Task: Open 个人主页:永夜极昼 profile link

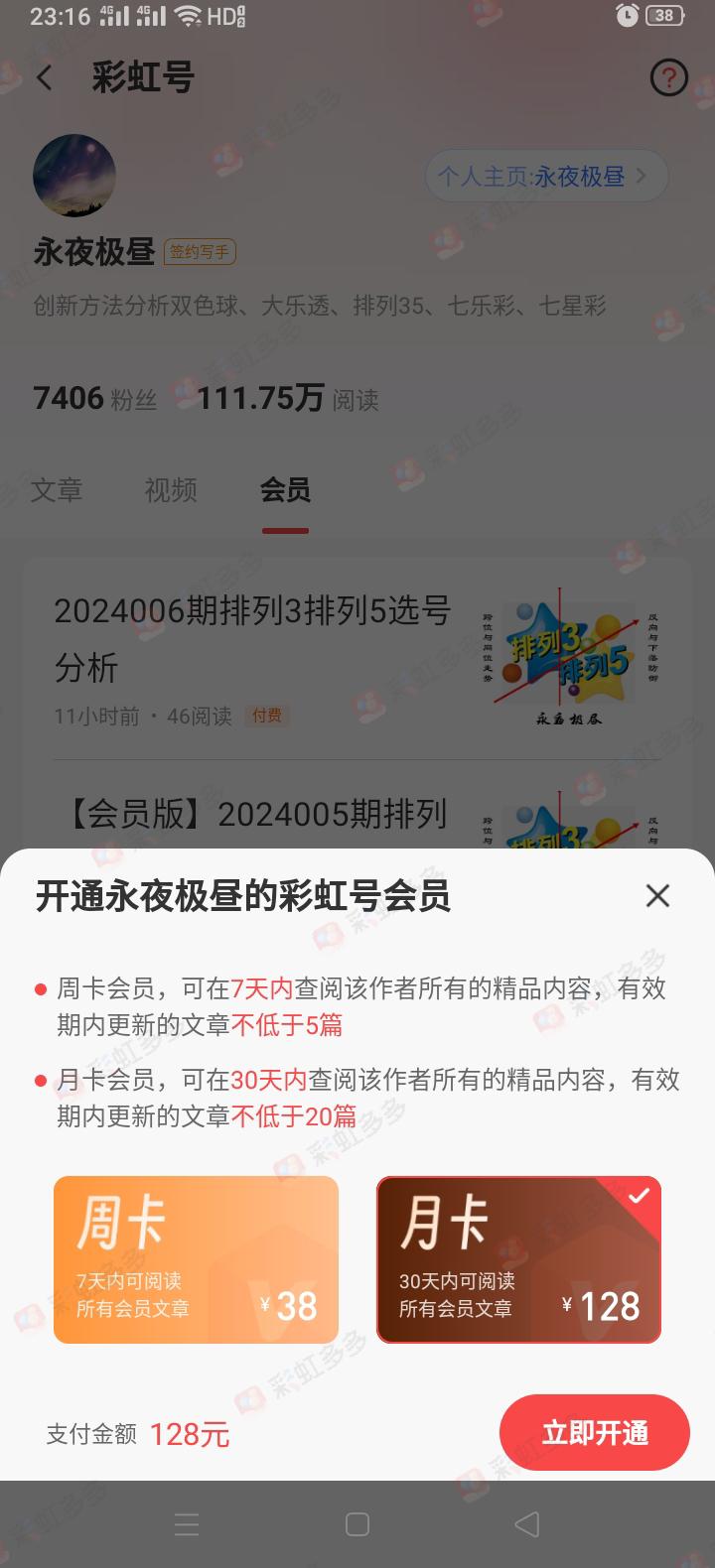Action: (x=545, y=177)
